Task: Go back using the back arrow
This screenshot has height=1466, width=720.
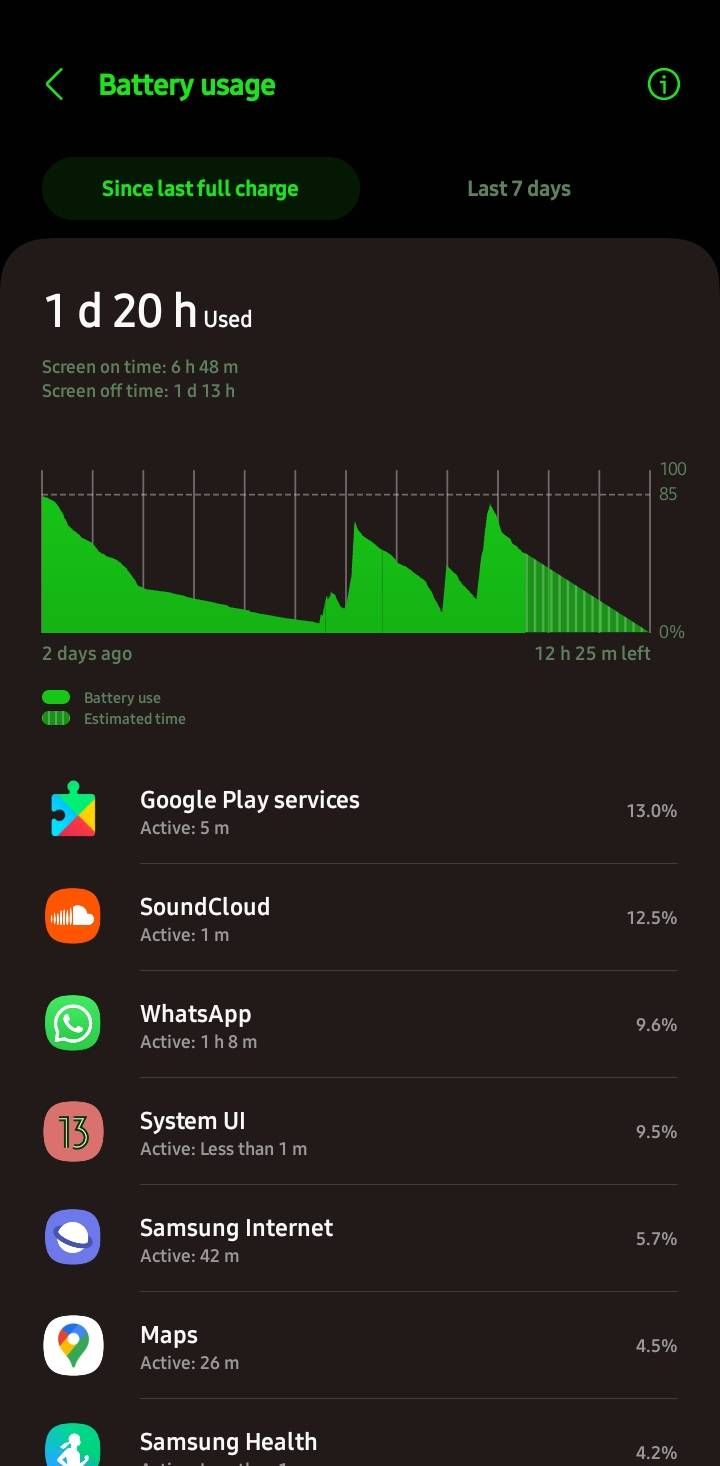Action: pyautogui.click(x=53, y=84)
